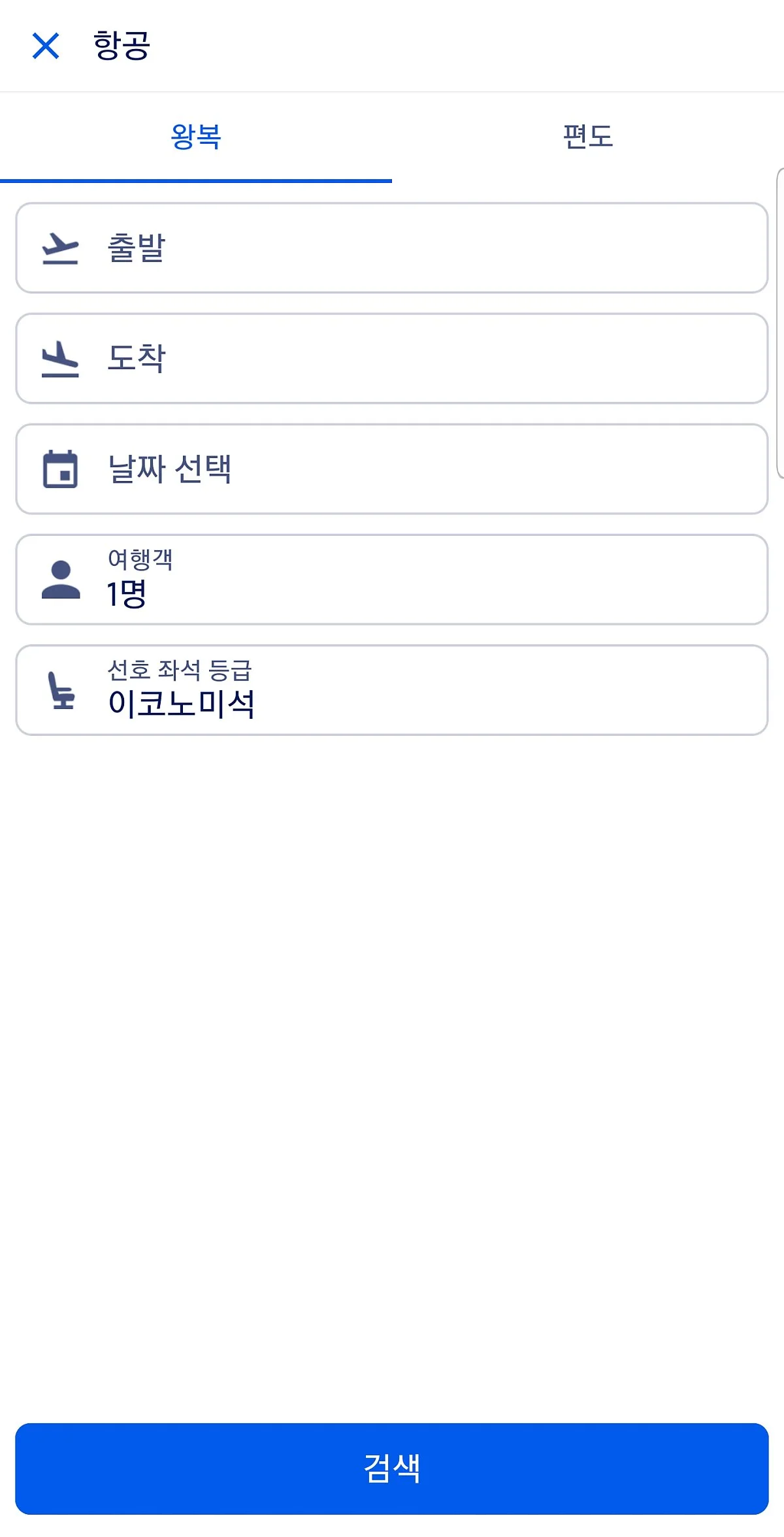This screenshot has width=784, height=1537.
Task: Switch to the 편도 (one-way) tab
Action: [x=587, y=135]
